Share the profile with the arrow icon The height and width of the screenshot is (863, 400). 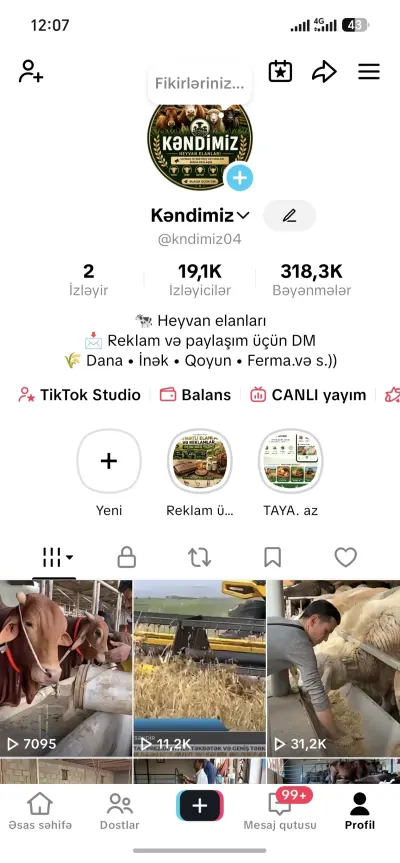[x=324, y=72]
